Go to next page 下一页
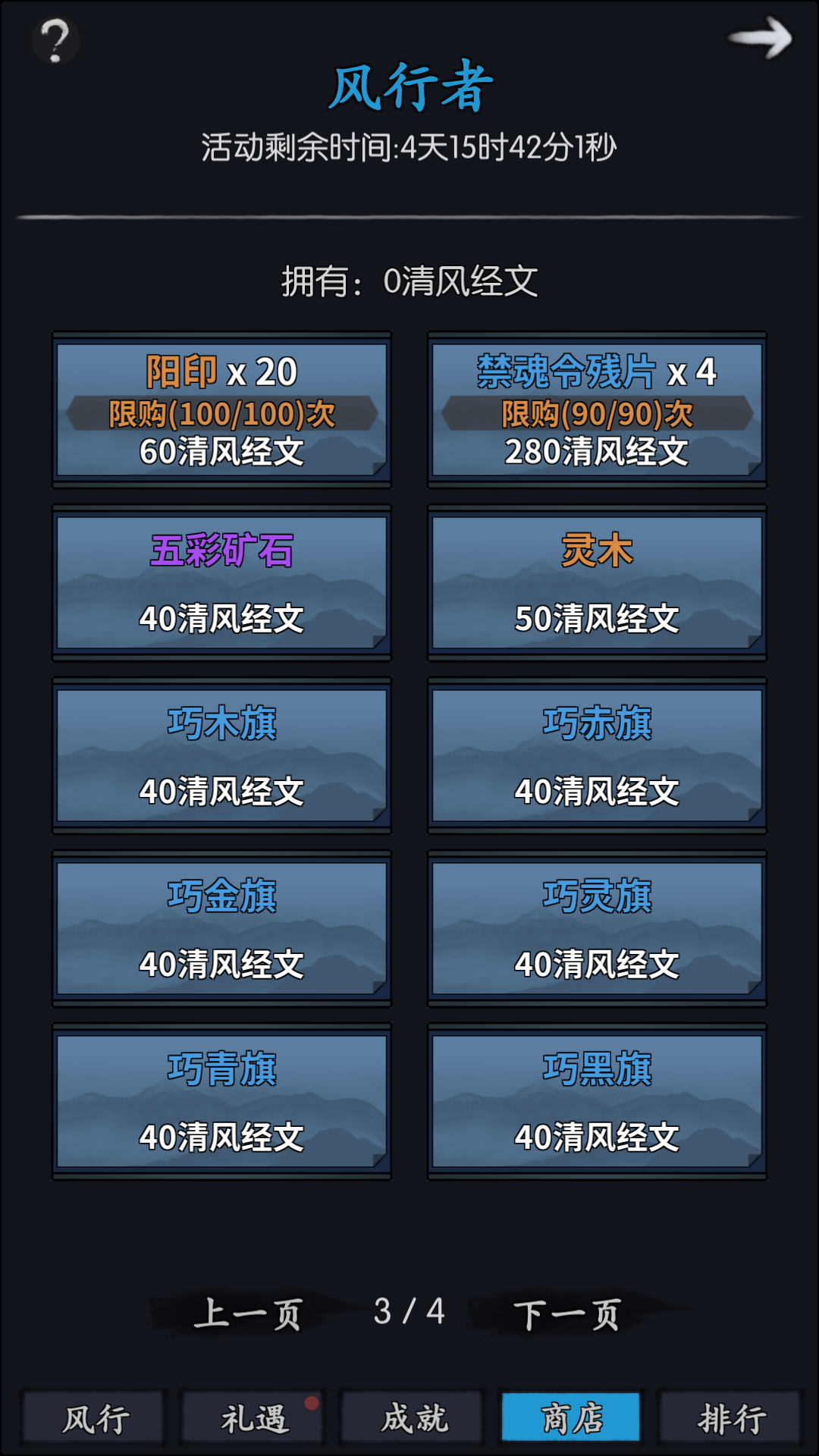The width and height of the screenshot is (819, 1456). click(567, 1313)
